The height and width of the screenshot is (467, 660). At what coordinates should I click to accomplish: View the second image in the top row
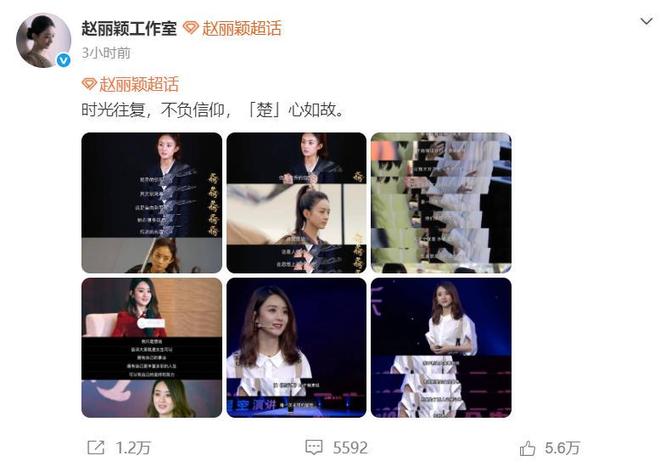(x=296, y=203)
